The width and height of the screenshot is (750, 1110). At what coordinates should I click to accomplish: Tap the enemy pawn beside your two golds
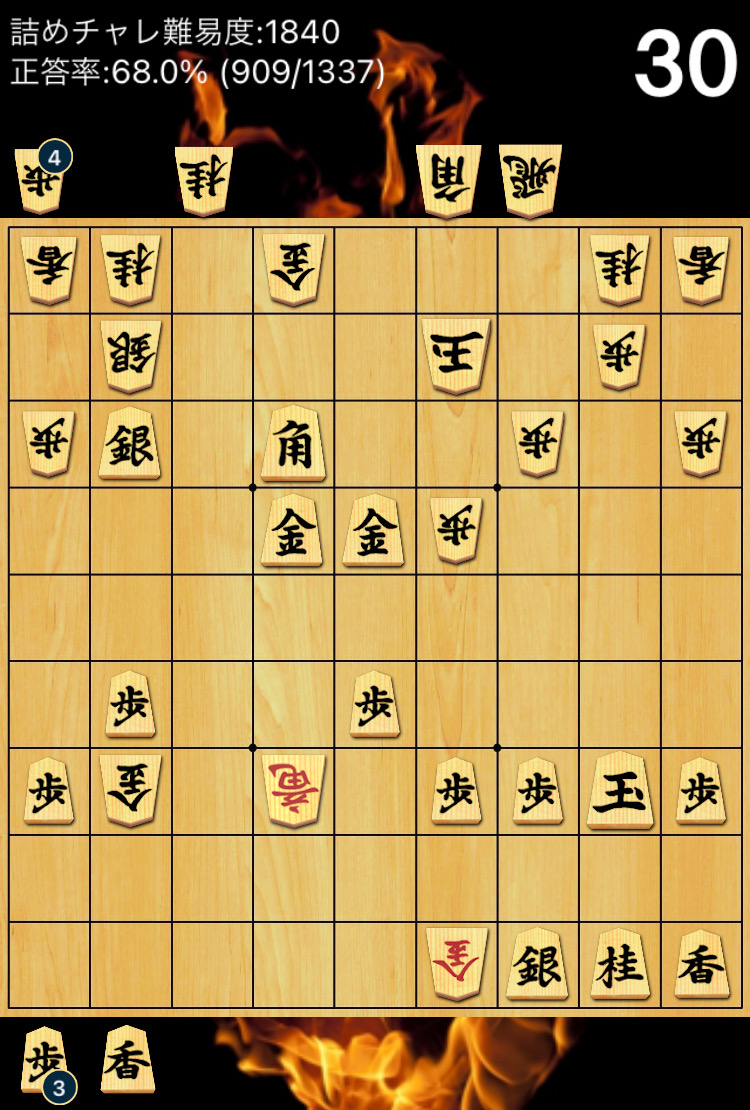click(456, 529)
